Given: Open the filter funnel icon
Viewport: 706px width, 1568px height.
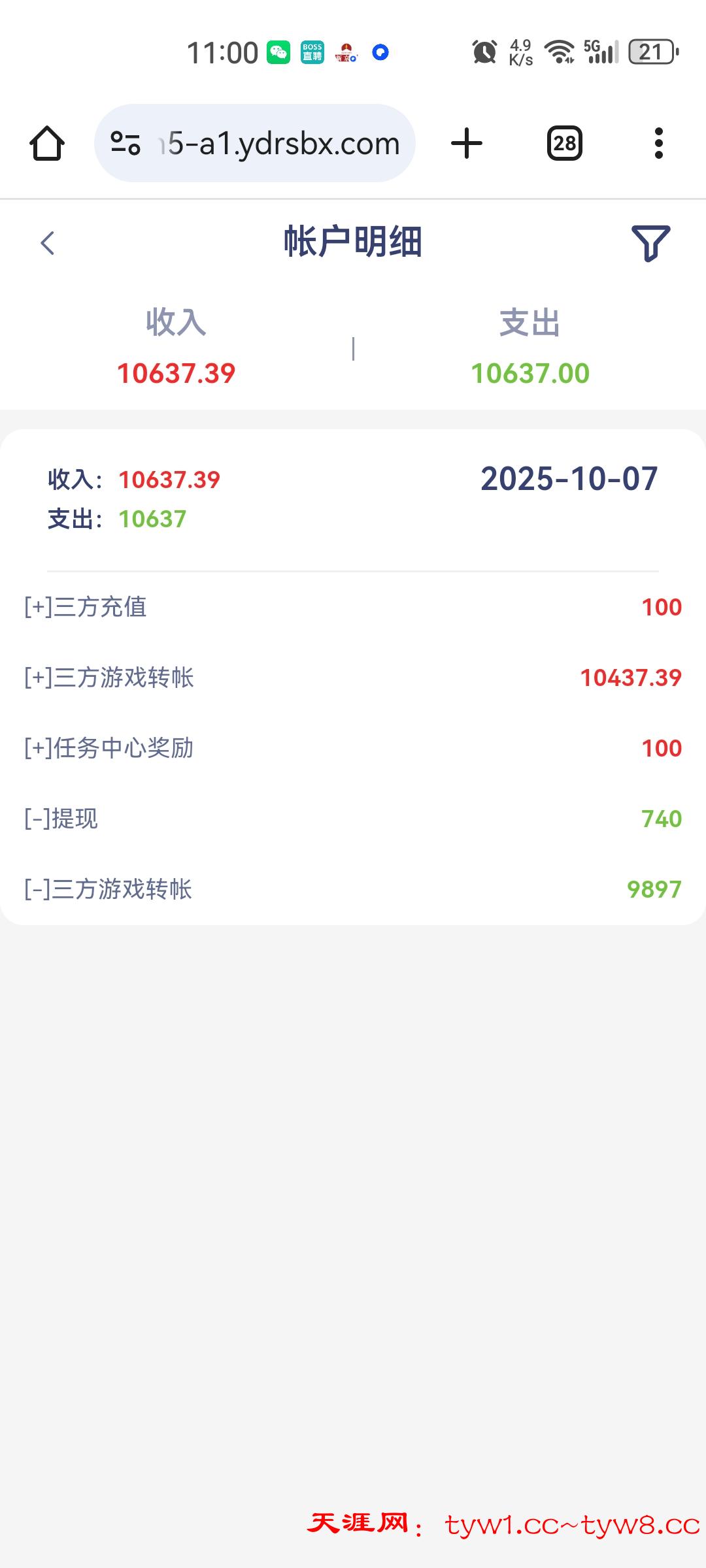Looking at the screenshot, I should 650,243.
